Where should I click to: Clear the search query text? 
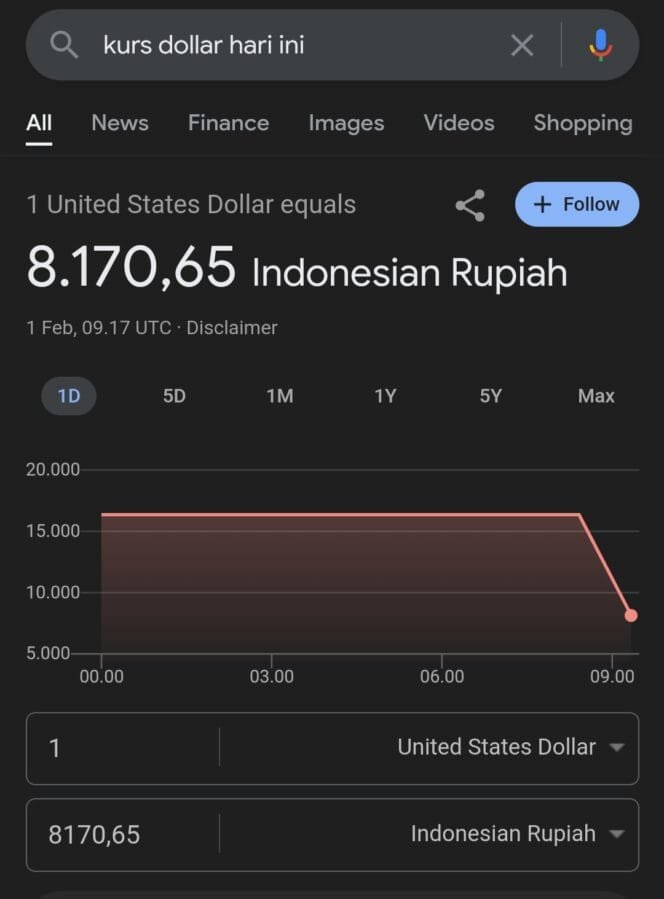click(522, 45)
